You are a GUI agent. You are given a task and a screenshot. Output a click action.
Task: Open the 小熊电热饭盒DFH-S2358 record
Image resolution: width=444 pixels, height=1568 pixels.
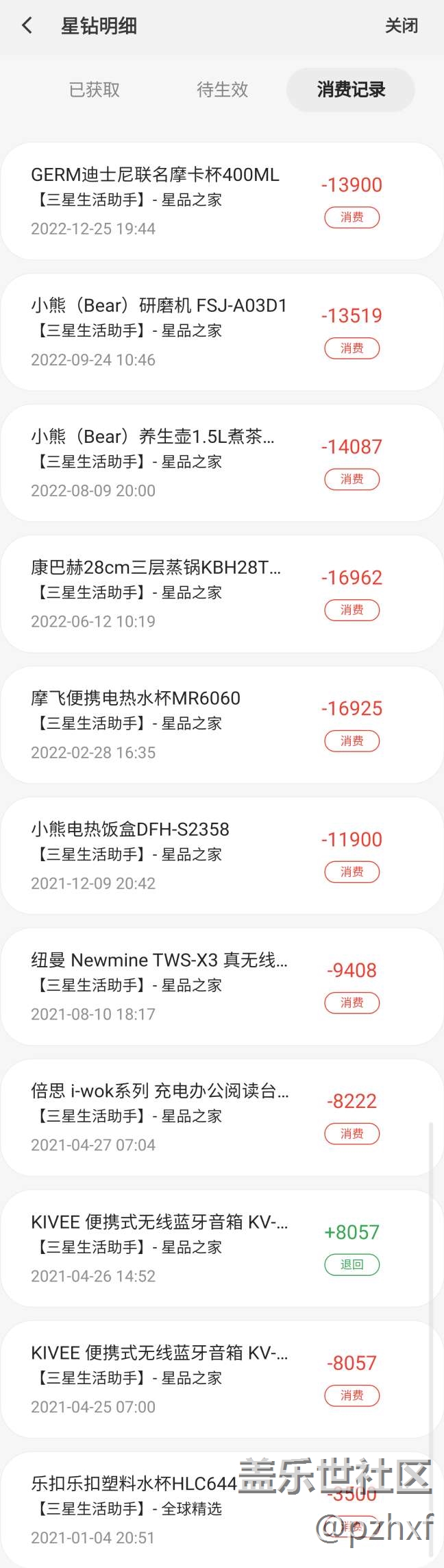point(222,856)
